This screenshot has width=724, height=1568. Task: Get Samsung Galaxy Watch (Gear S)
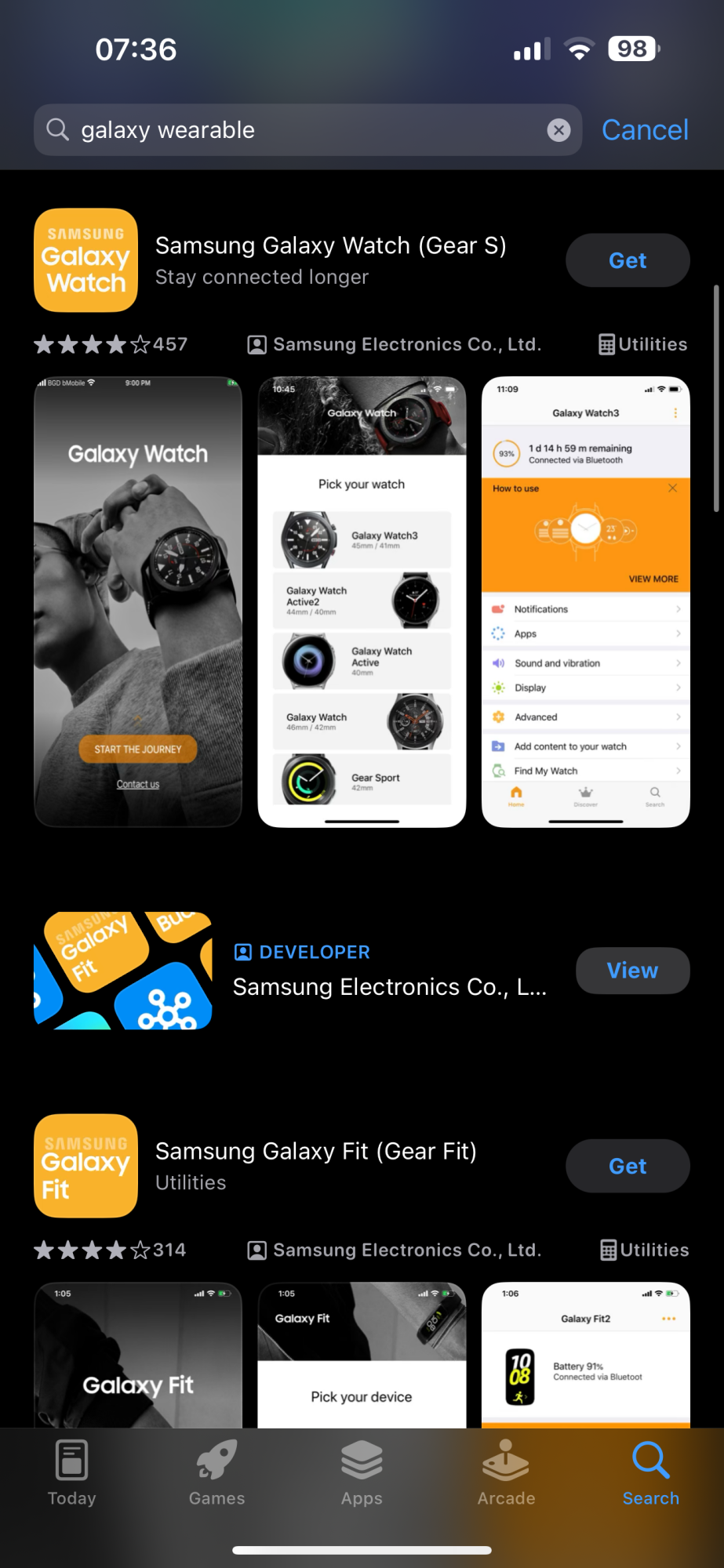tap(628, 260)
